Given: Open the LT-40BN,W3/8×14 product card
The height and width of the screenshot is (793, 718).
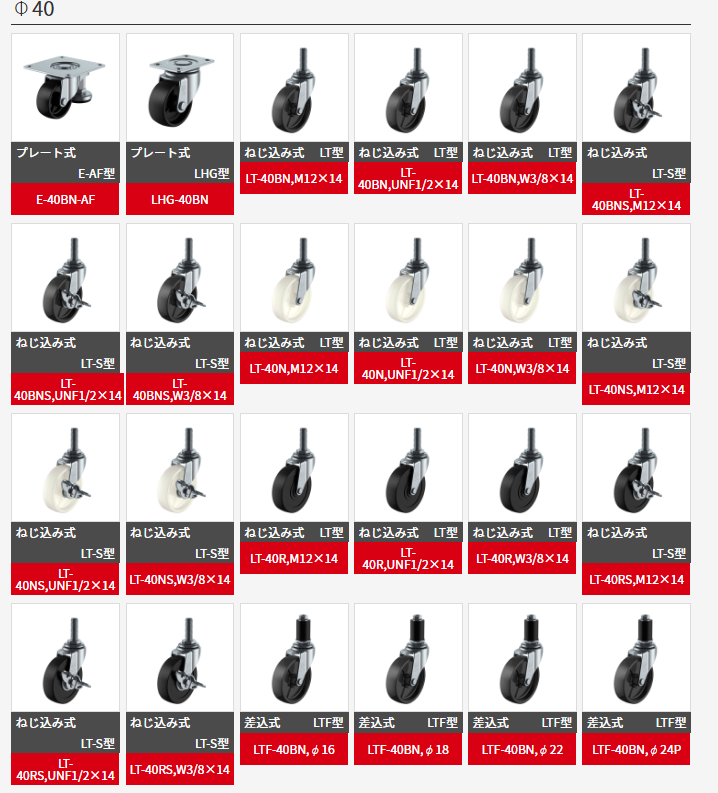Looking at the screenshot, I should coord(522,90).
